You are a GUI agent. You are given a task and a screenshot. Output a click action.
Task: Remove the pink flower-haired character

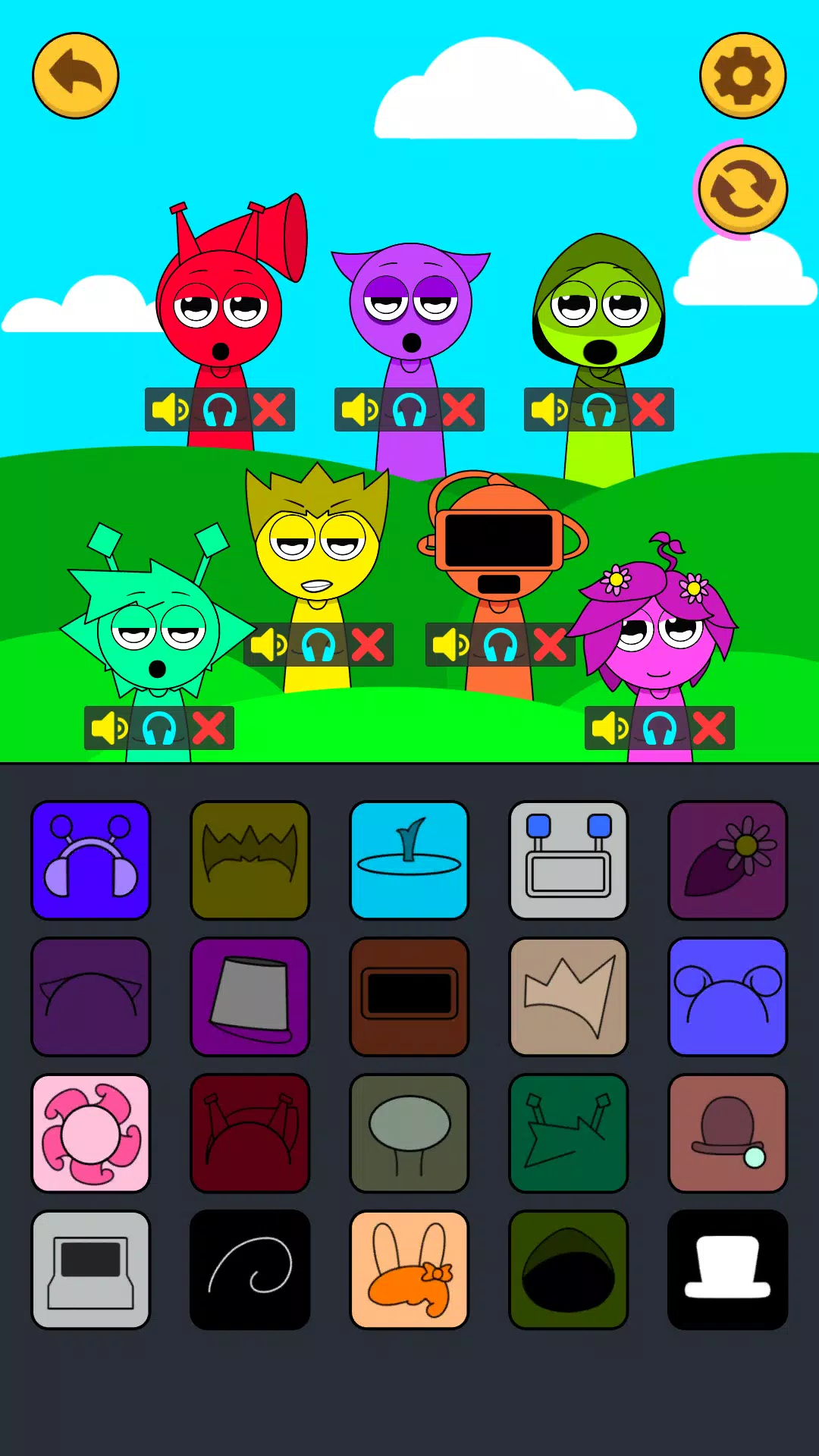(x=709, y=729)
